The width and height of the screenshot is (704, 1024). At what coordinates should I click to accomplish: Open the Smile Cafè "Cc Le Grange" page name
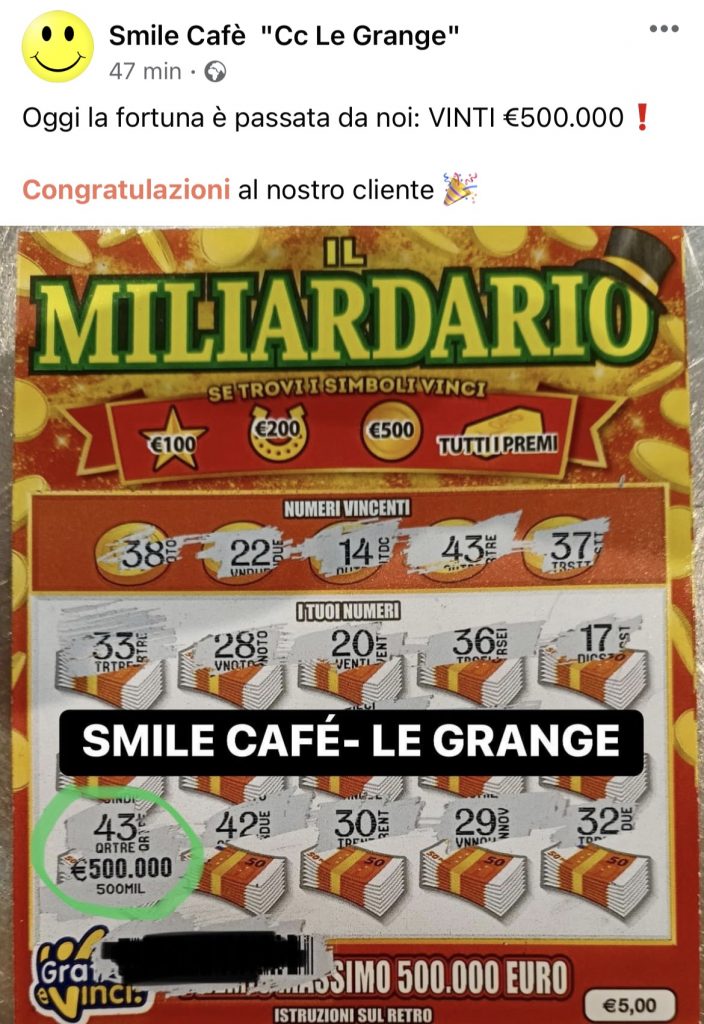pyautogui.click(x=284, y=37)
